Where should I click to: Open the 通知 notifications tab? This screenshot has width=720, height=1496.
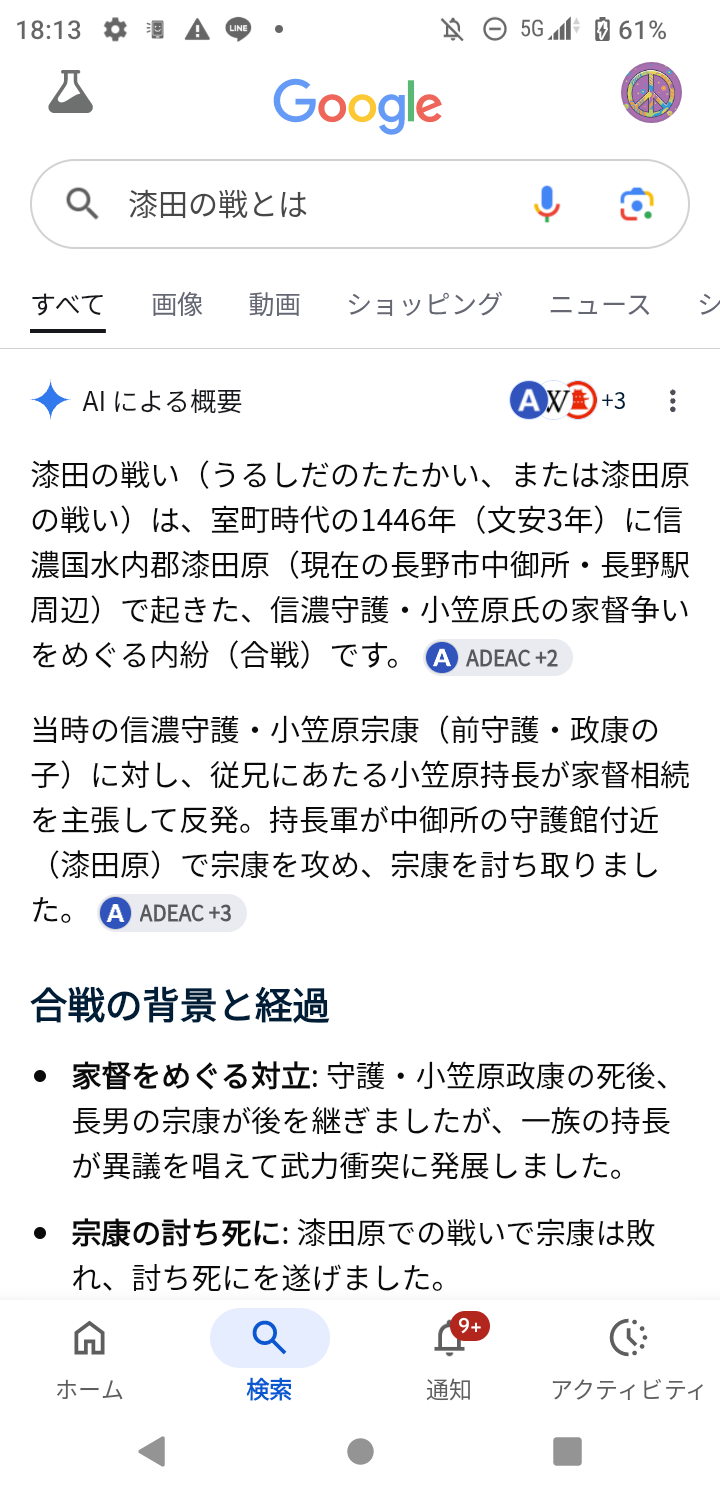(x=449, y=1358)
